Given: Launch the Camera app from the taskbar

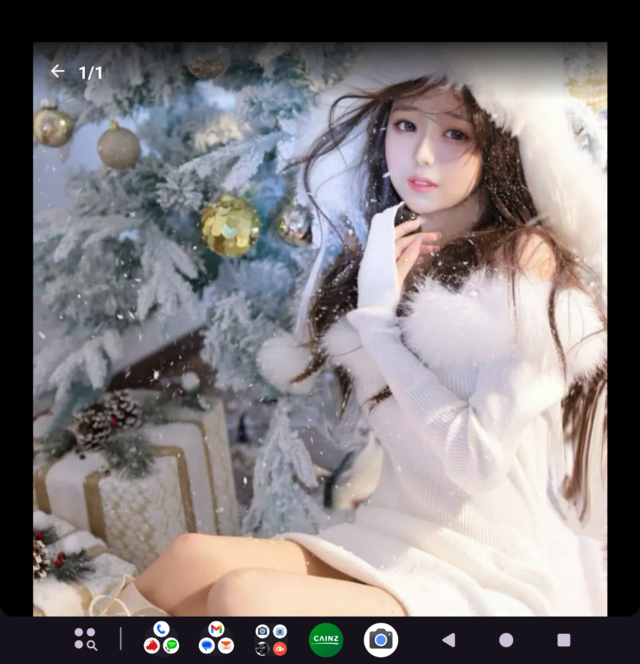Looking at the screenshot, I should pos(380,639).
